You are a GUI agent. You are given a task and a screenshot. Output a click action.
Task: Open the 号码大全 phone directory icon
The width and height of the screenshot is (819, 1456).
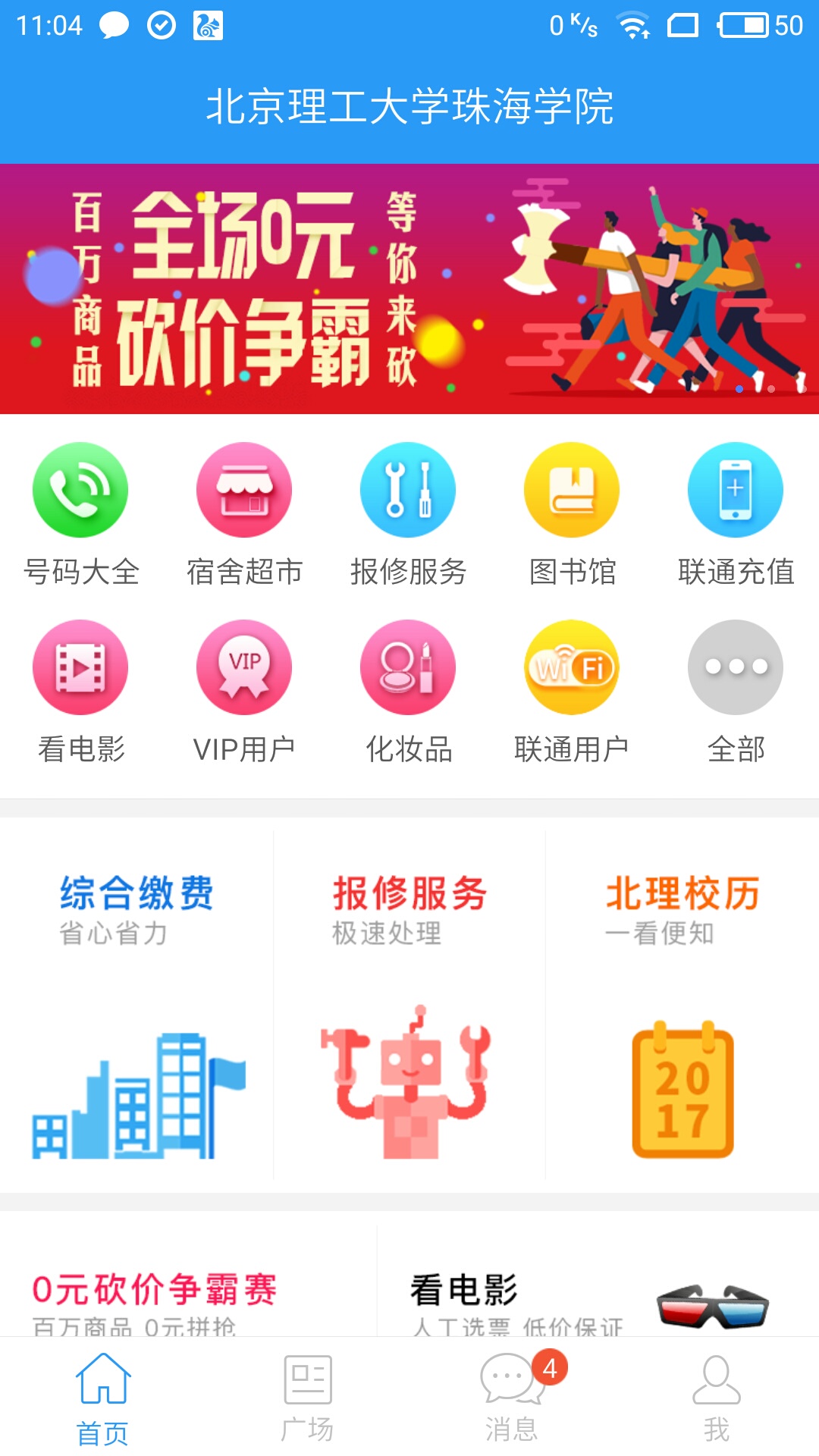81,489
